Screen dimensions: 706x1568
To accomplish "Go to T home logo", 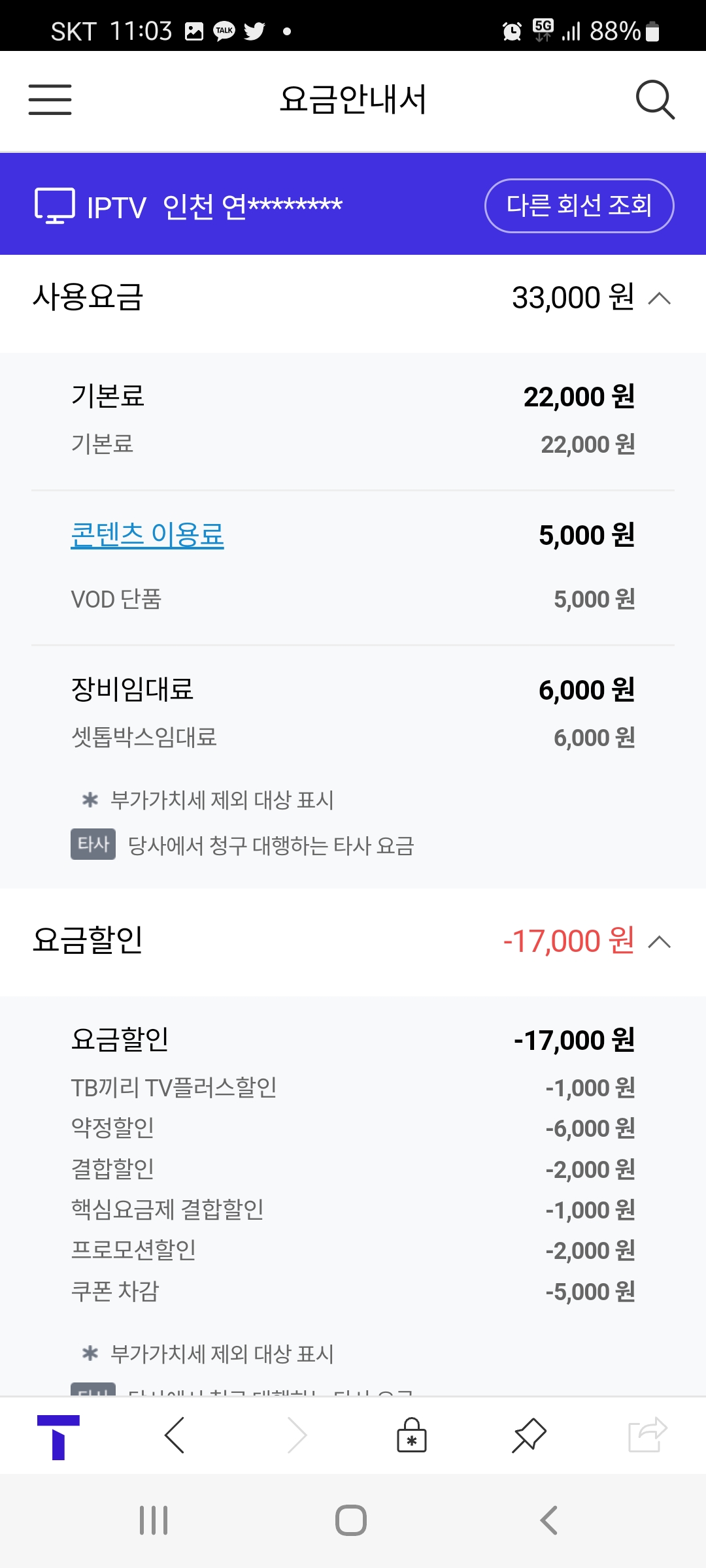I will 58,1436.
